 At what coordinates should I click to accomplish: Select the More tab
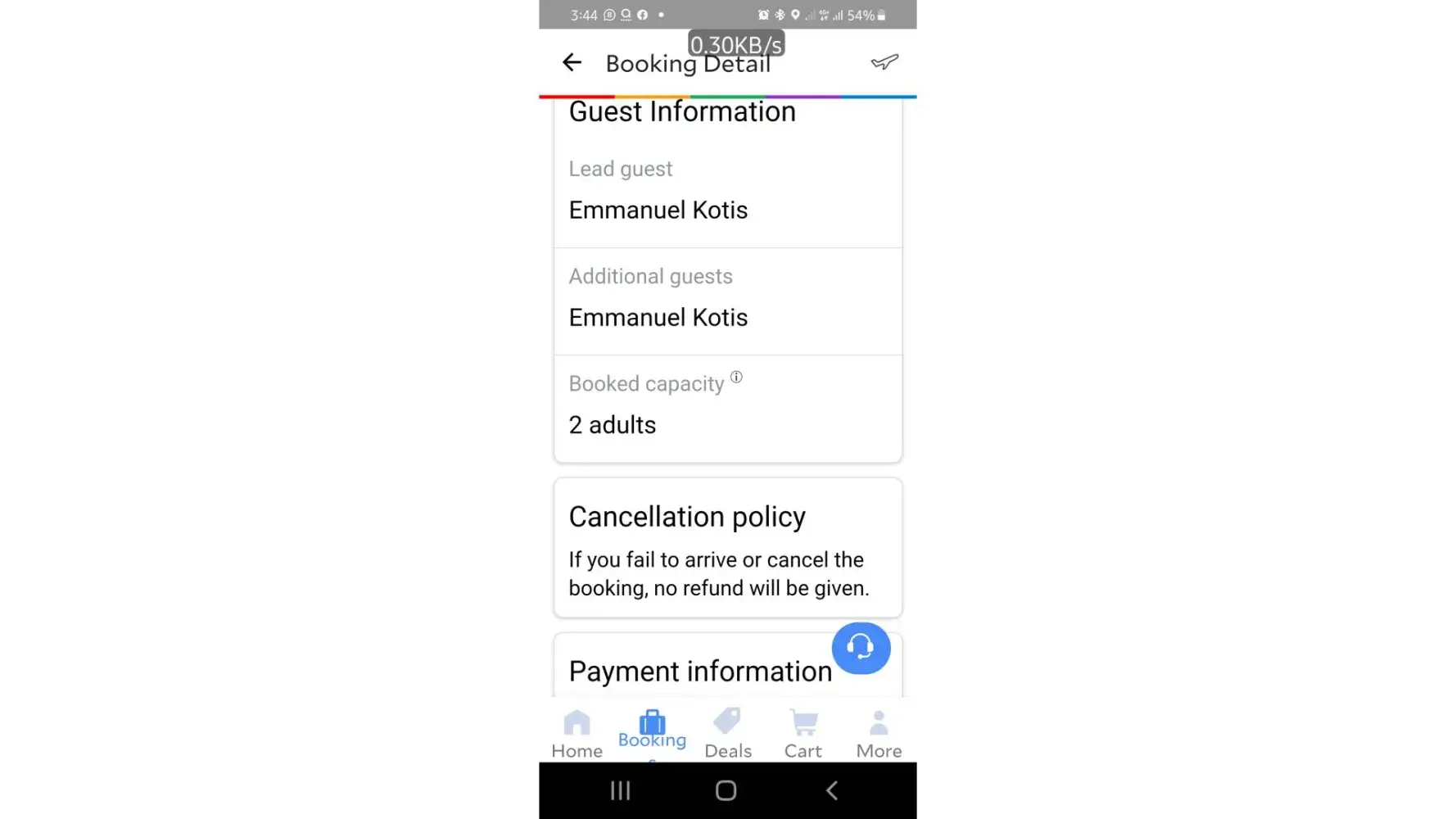pos(879,734)
